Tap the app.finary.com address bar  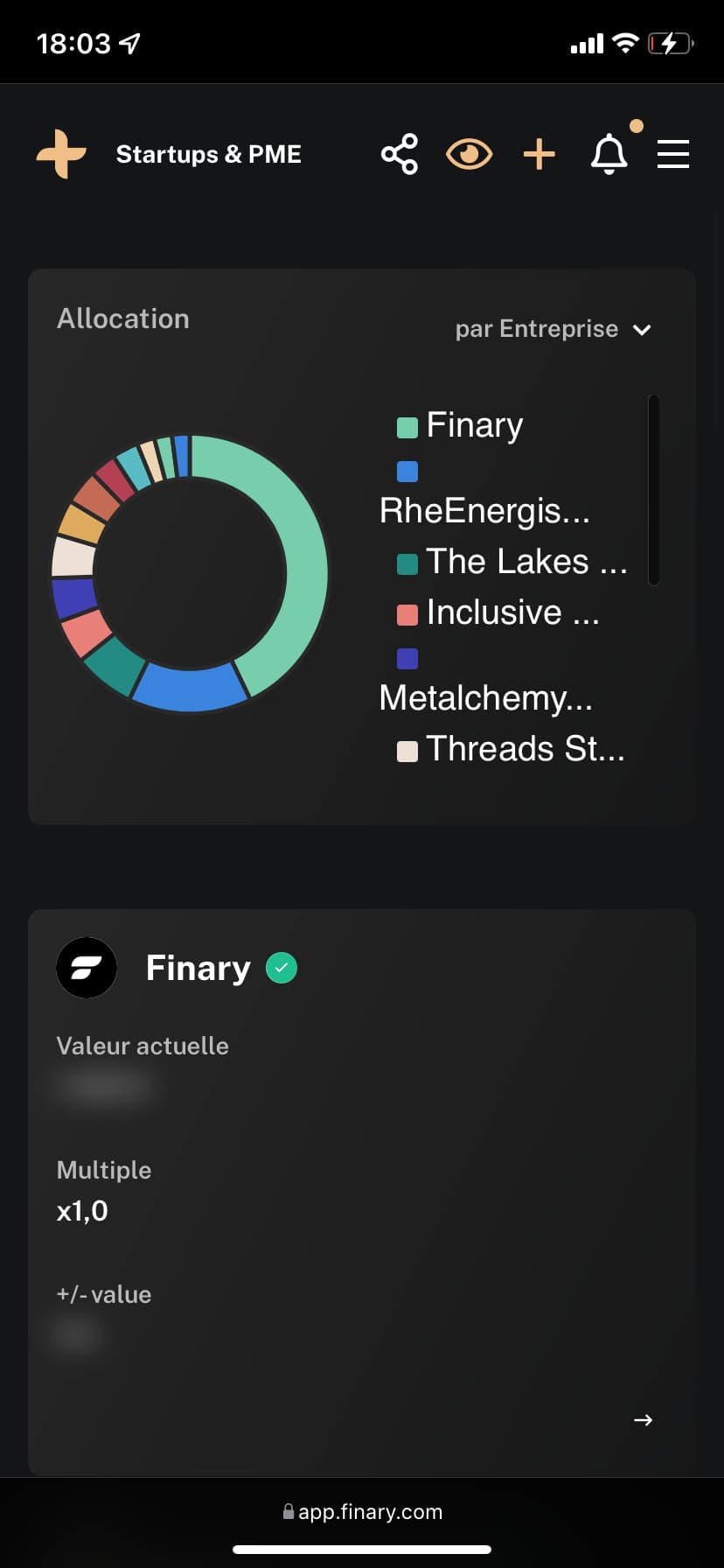coord(362,1511)
